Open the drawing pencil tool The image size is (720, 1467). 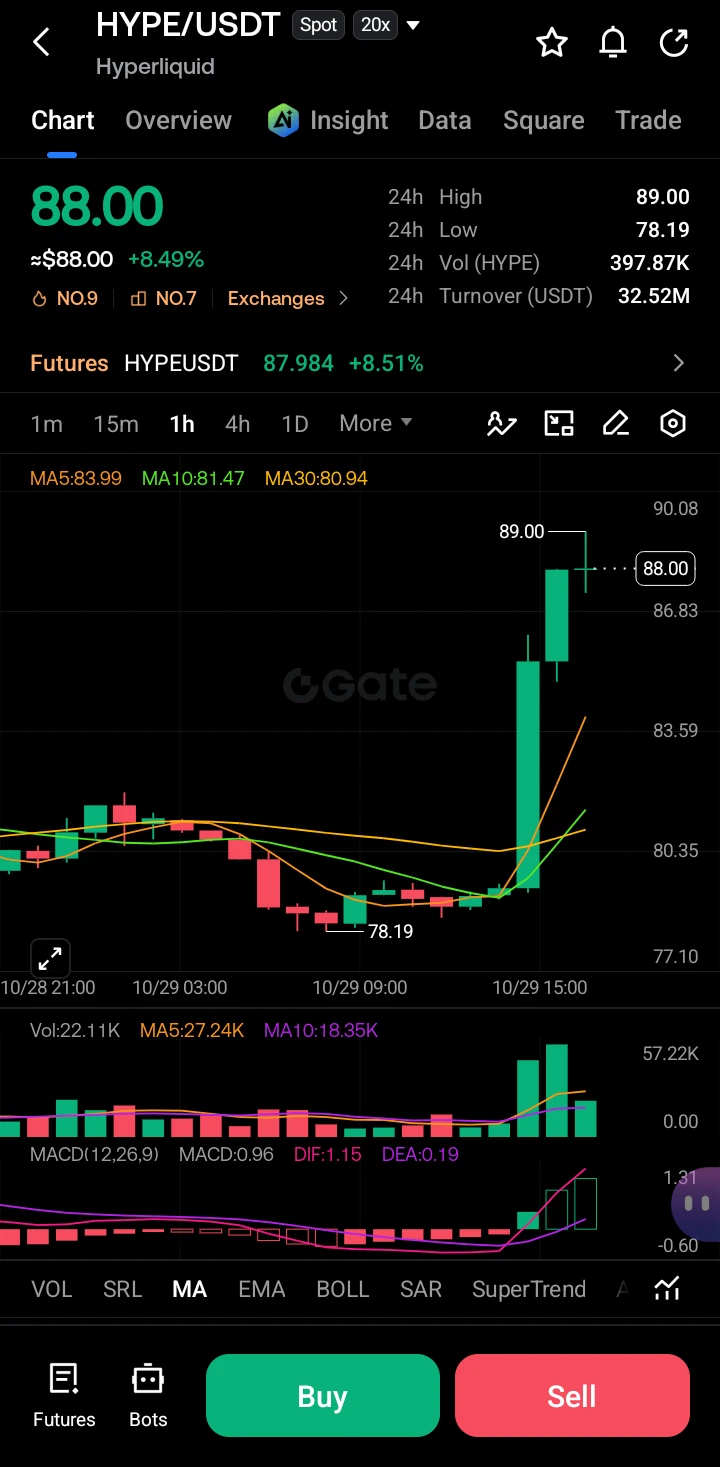click(616, 424)
